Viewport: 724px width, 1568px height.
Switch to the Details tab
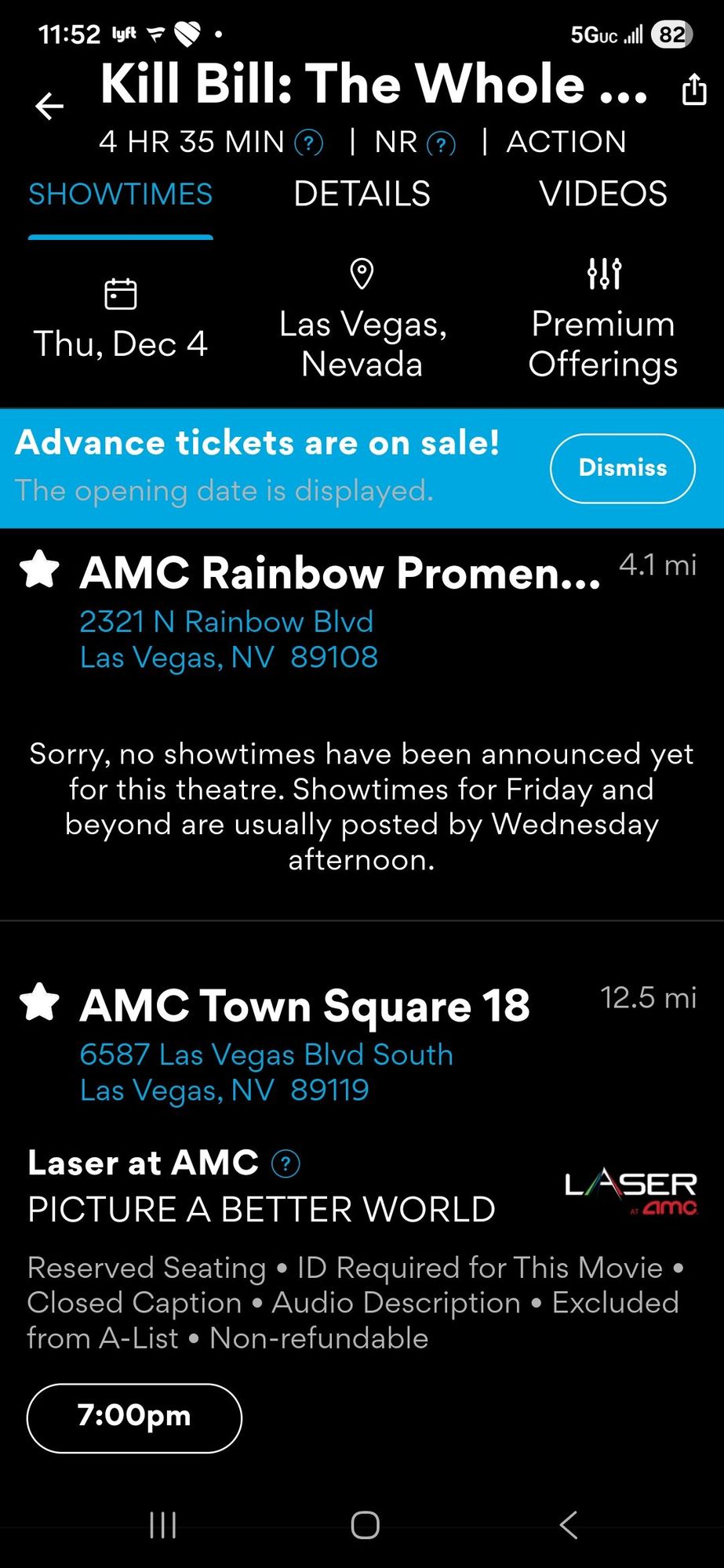pos(362,194)
